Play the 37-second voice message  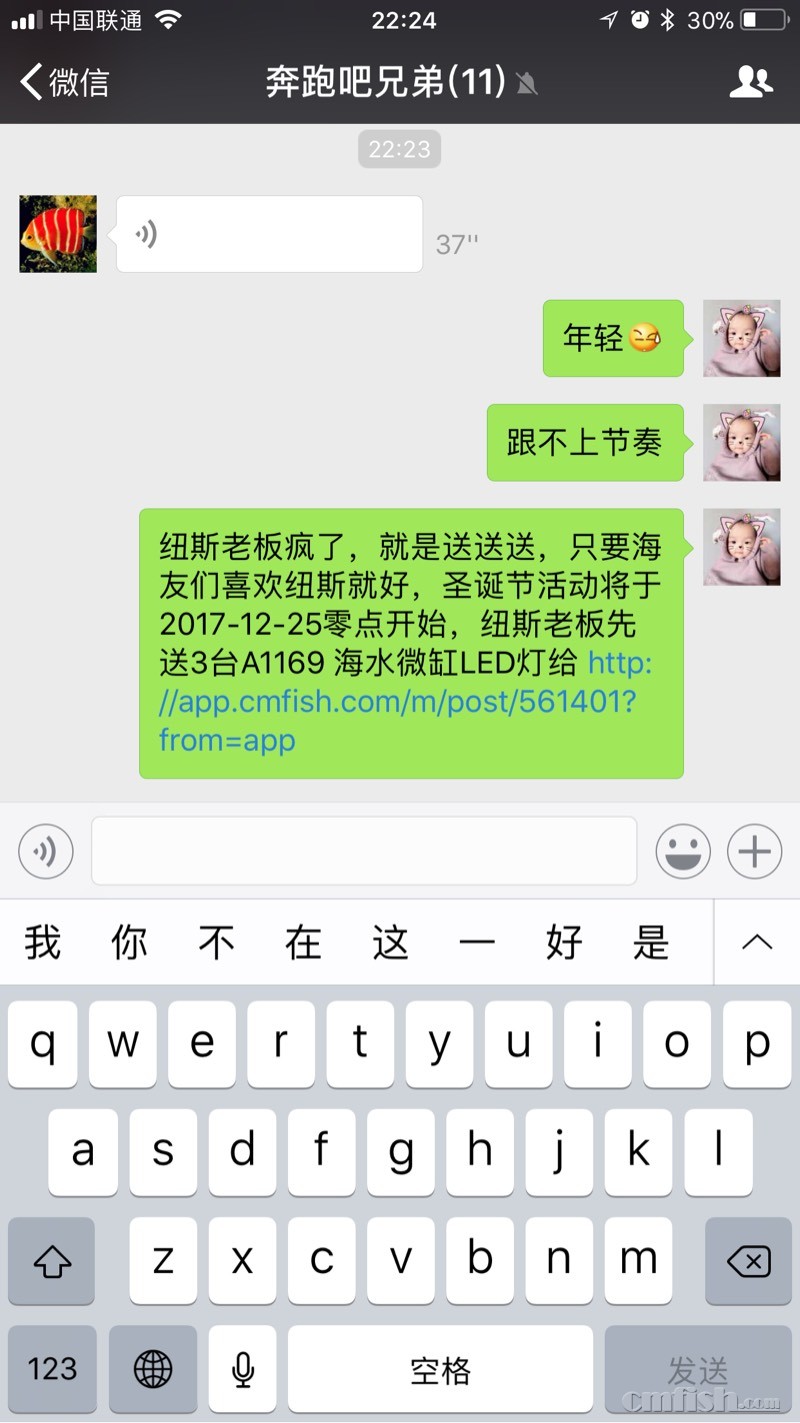click(269, 234)
